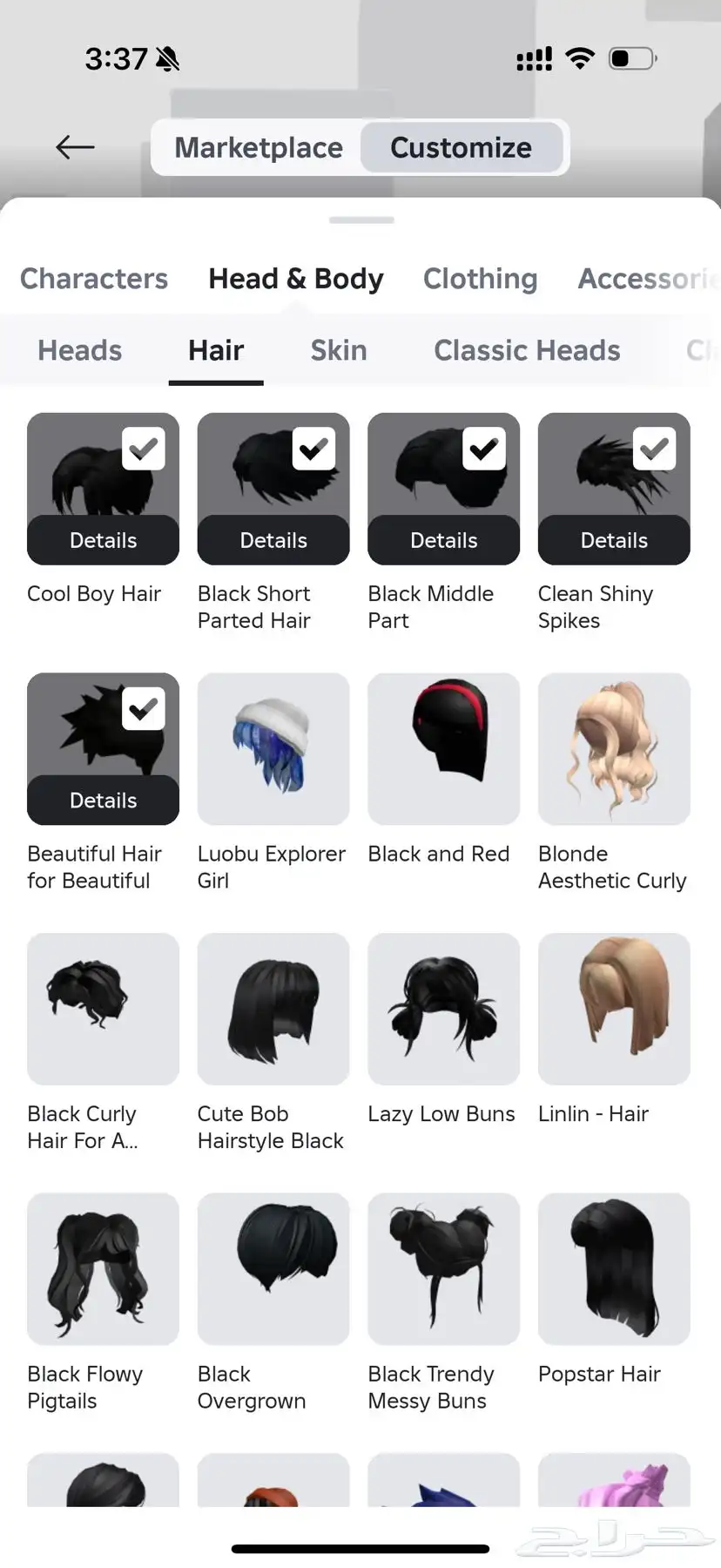The image size is (721, 1568).
Task: Select Black Trendy Messy Buns hair
Action: pyautogui.click(x=443, y=1268)
